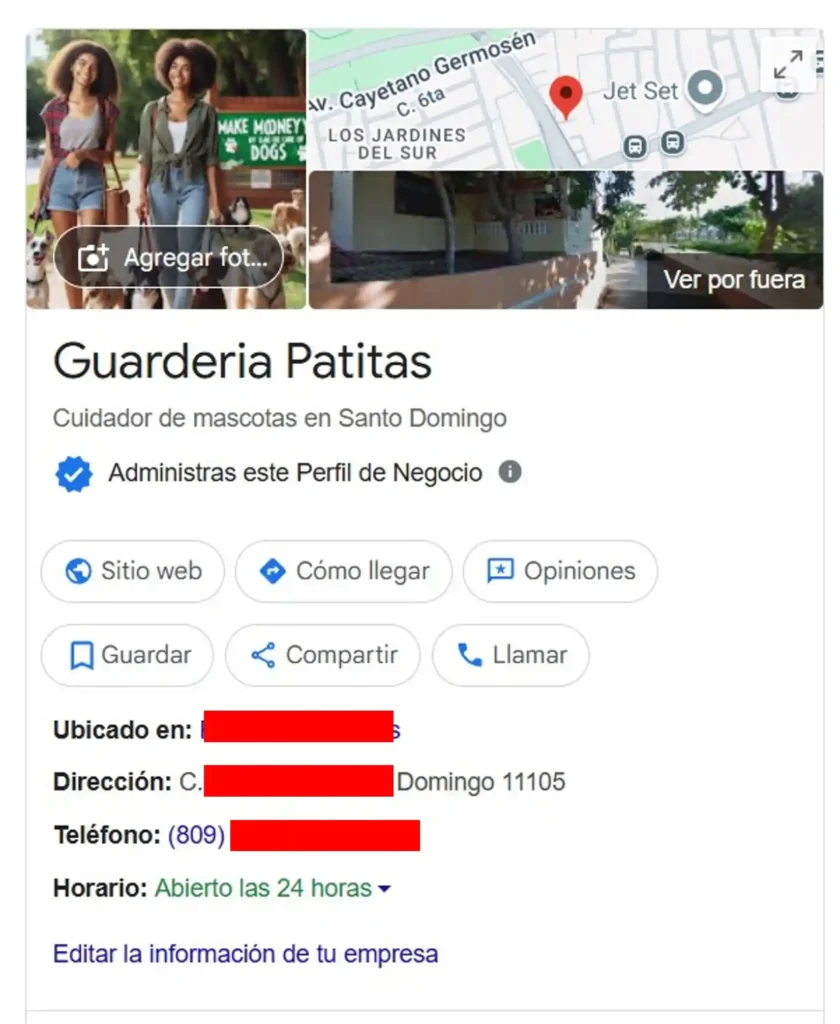Viewport: 840px width, 1024px height.
Task: Expand the Abierto las 24 horas schedule
Action: [272, 888]
